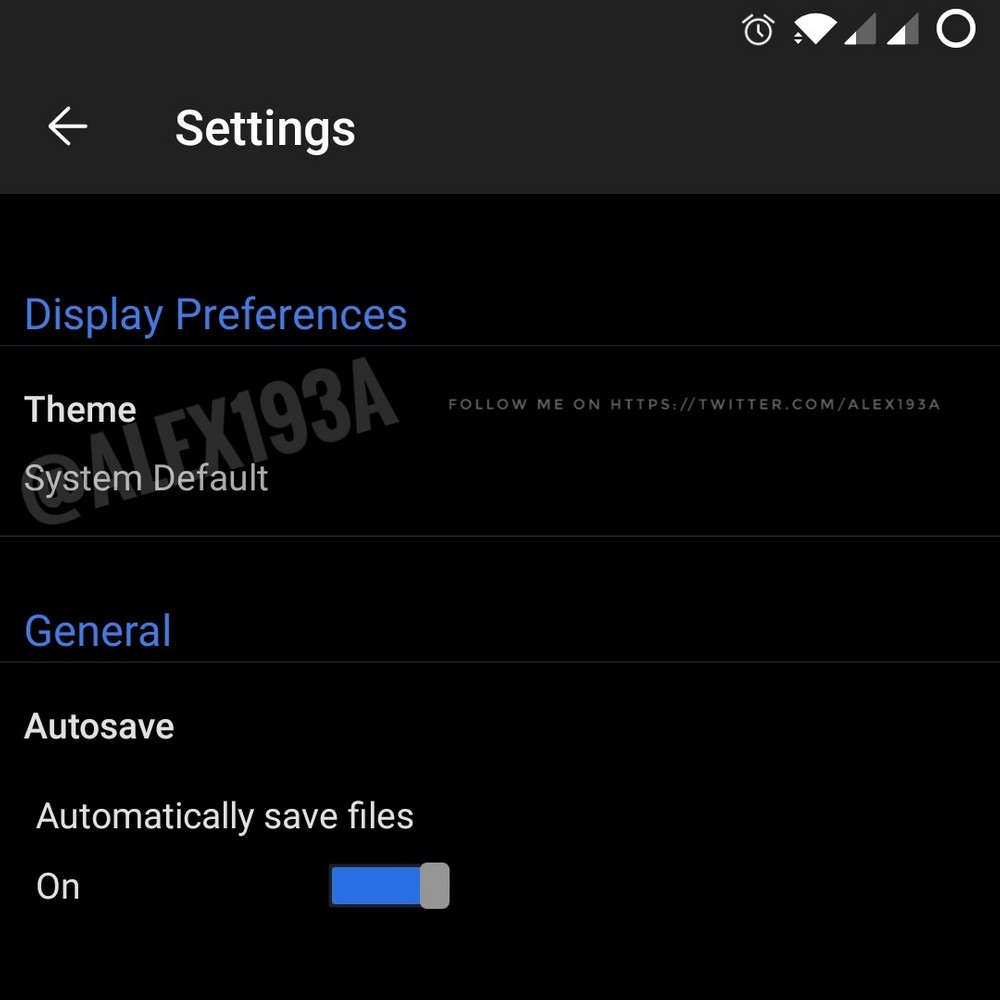The image size is (1000, 1000).
Task: Open the Theme setting
Action: point(500,441)
